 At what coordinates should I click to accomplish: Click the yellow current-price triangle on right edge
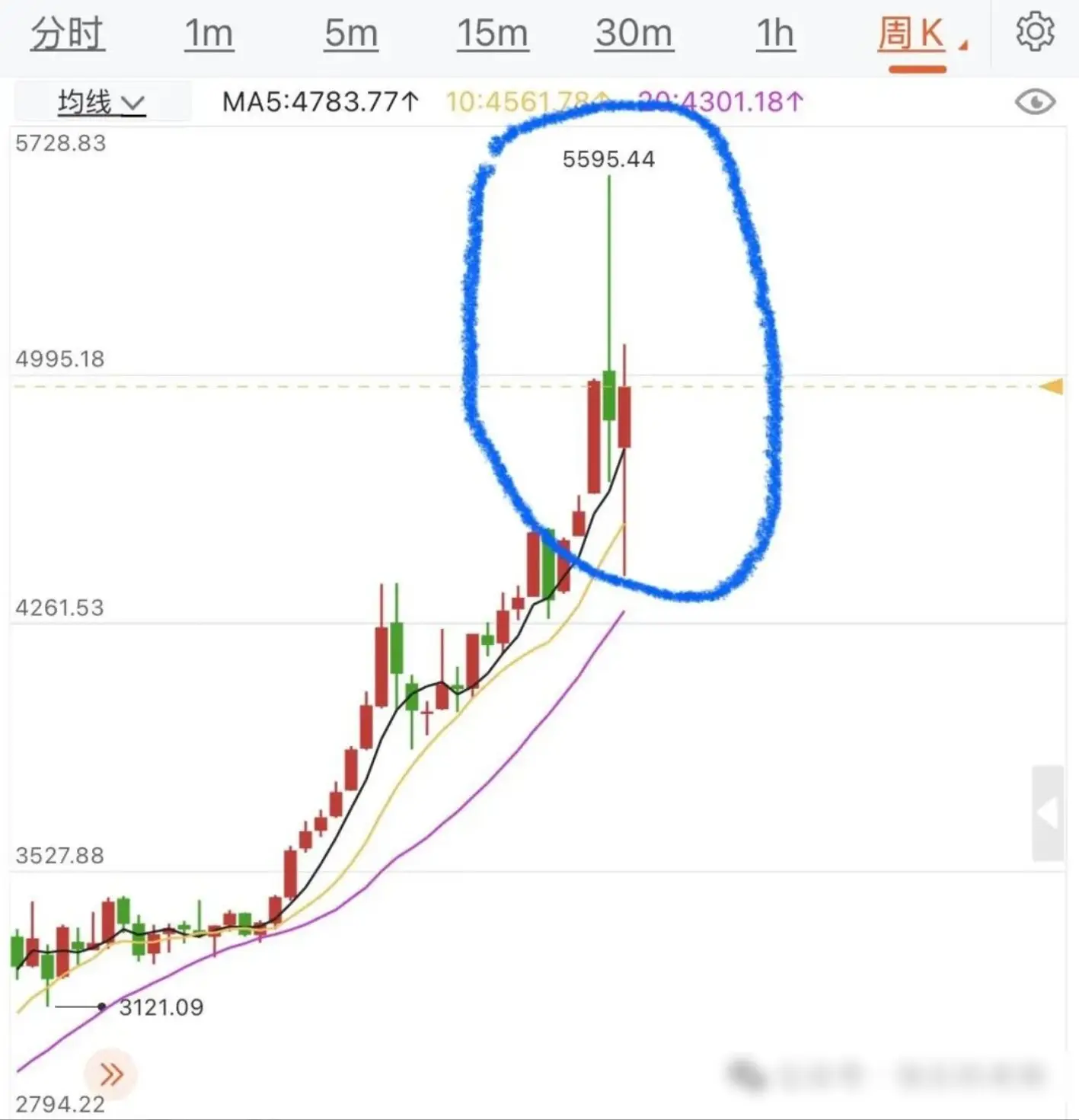tap(1054, 387)
